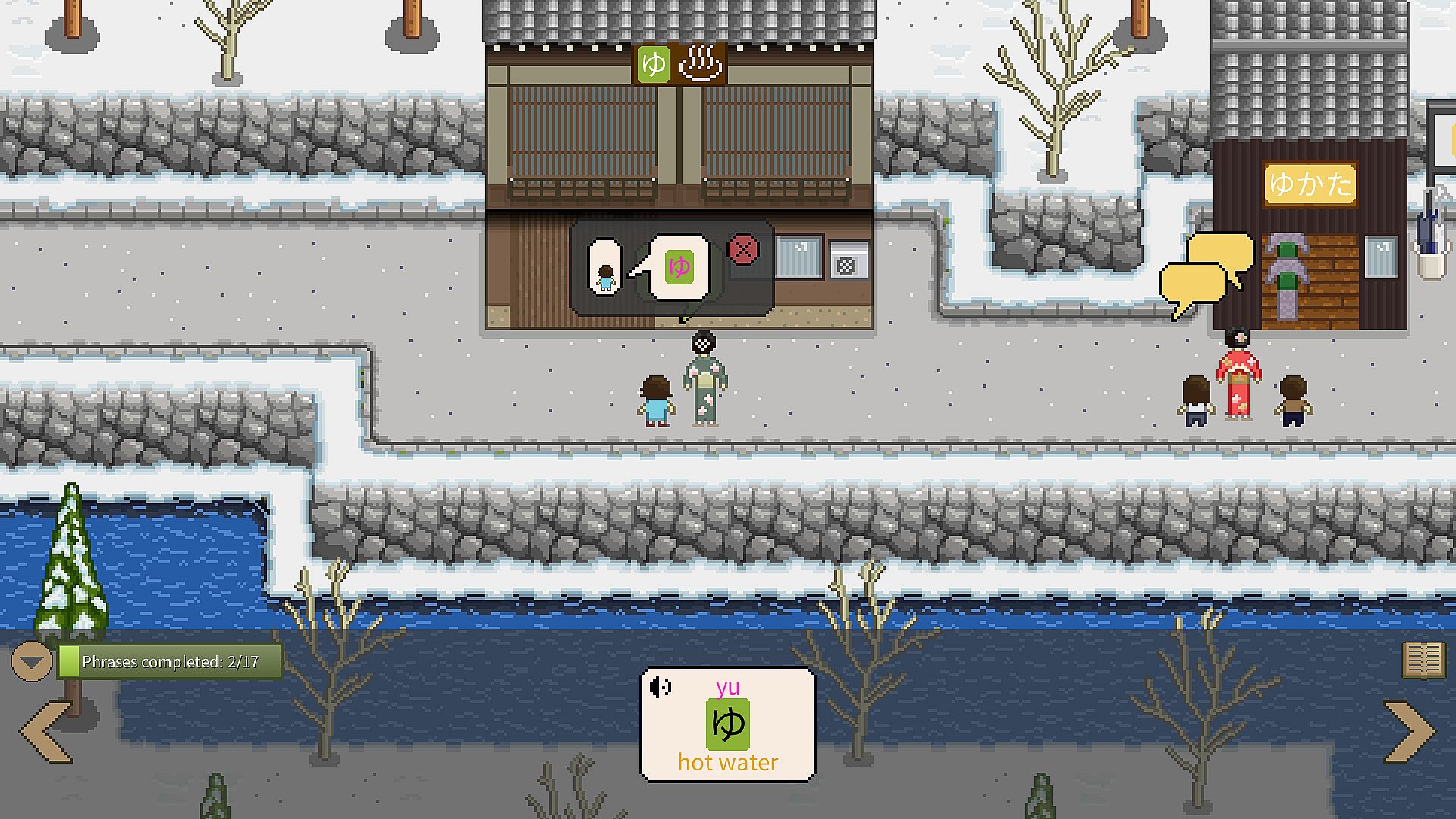
Task: Collapse the phrases completed panel
Action: click(x=31, y=661)
